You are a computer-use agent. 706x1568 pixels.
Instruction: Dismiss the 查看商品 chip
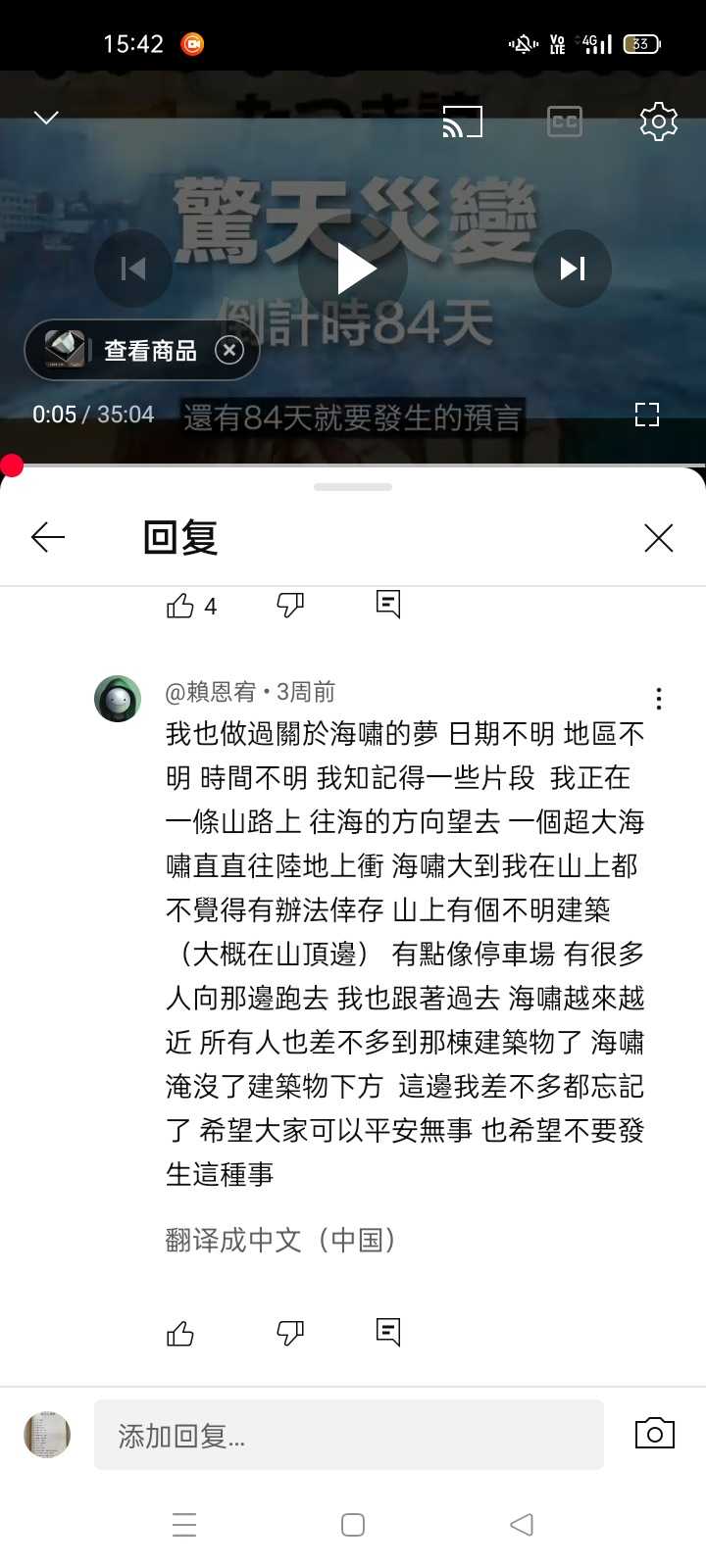click(229, 350)
